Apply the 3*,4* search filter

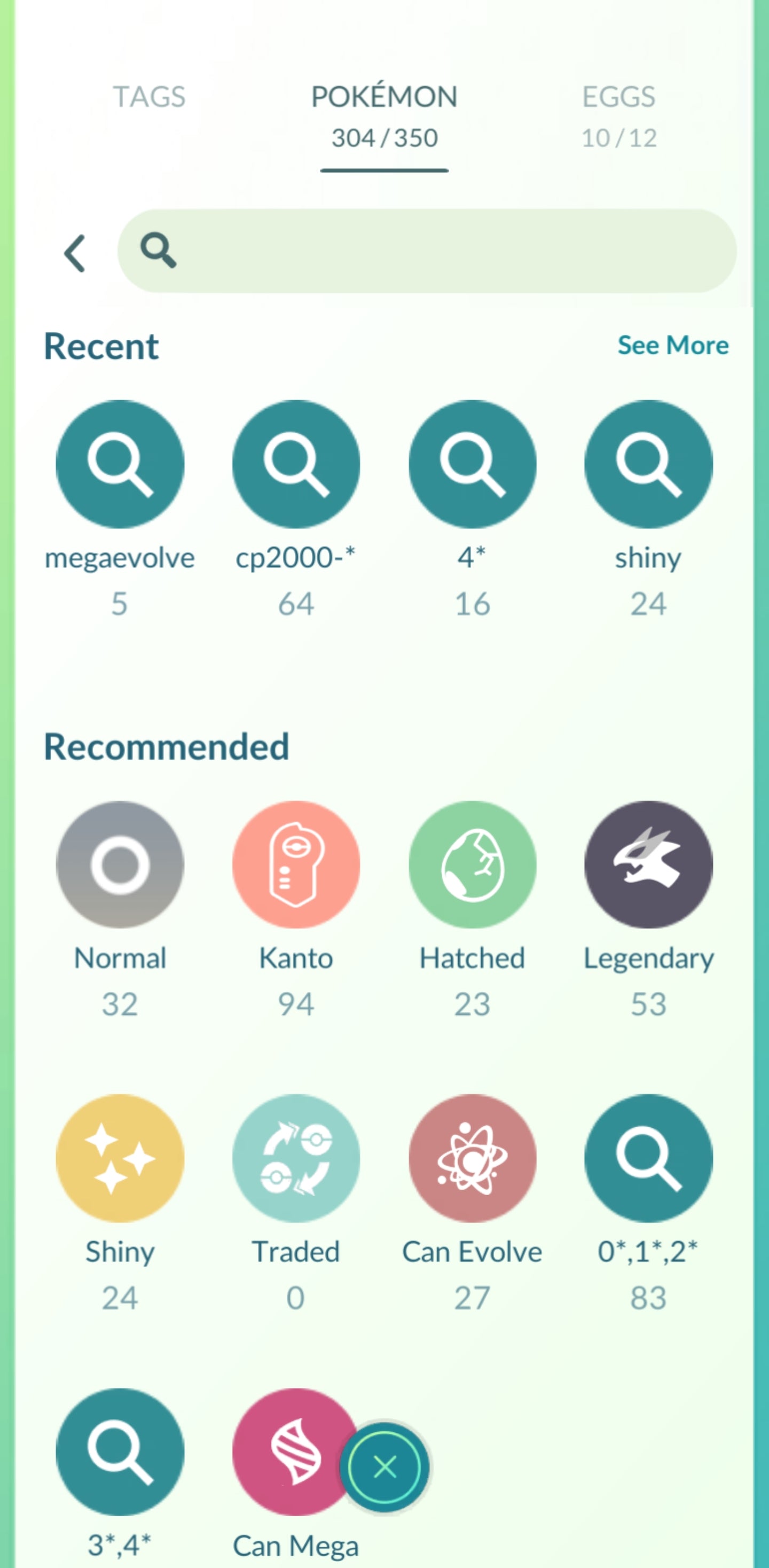click(120, 1452)
